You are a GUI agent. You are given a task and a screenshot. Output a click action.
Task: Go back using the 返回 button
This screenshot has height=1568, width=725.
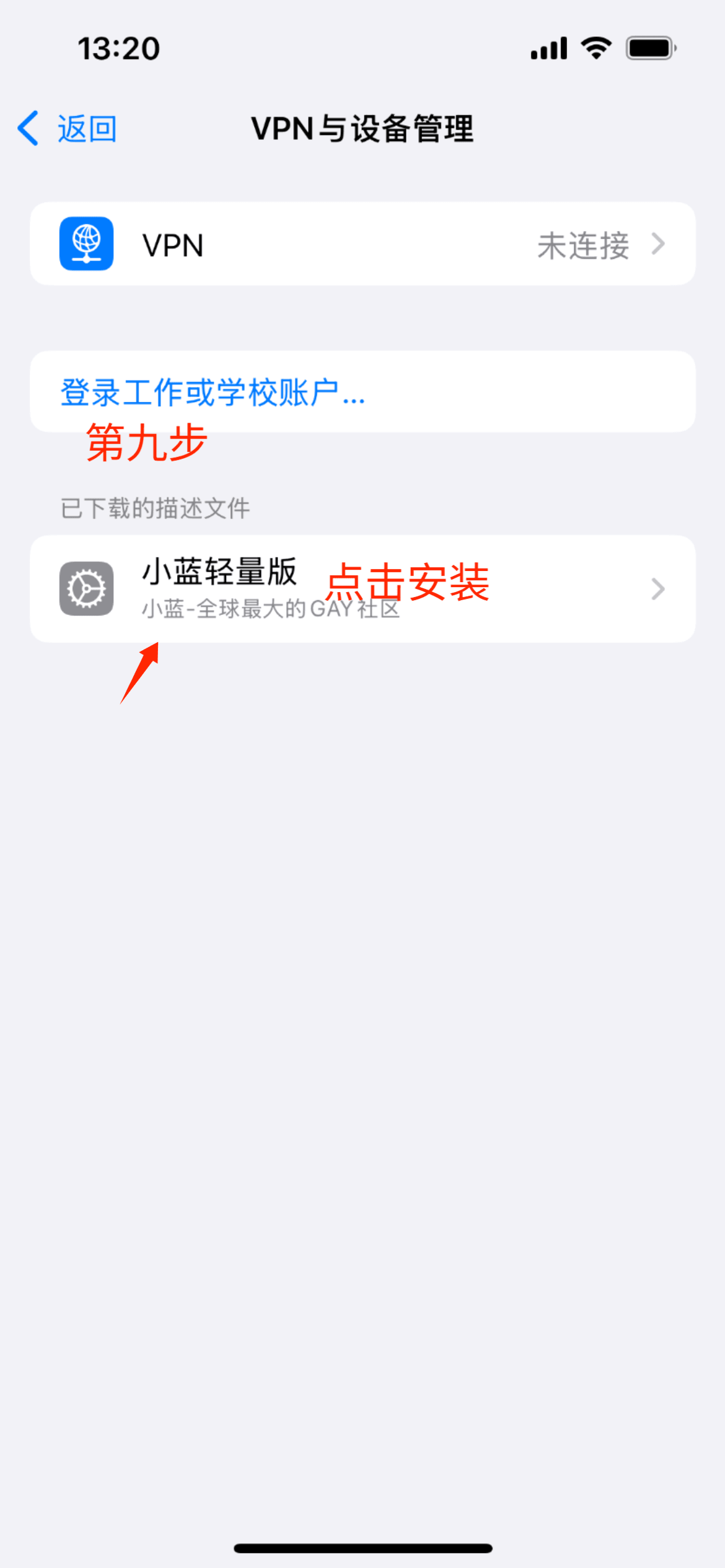pyautogui.click(x=68, y=129)
